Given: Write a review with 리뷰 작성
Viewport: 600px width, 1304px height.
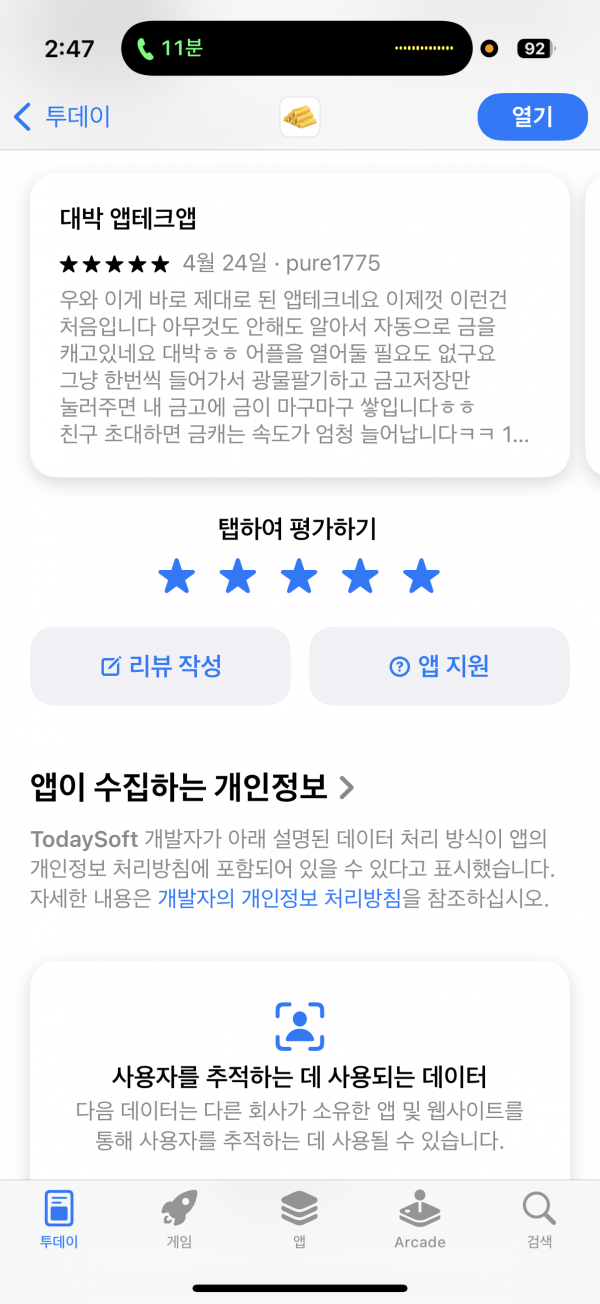Looking at the screenshot, I should point(161,666).
